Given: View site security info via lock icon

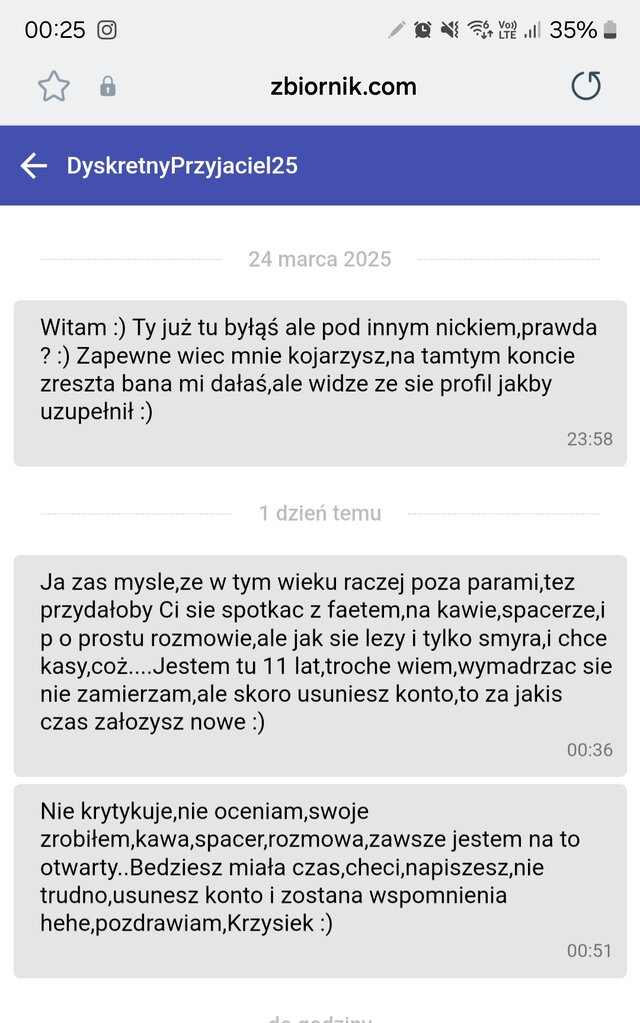Looking at the screenshot, I should (x=108, y=87).
